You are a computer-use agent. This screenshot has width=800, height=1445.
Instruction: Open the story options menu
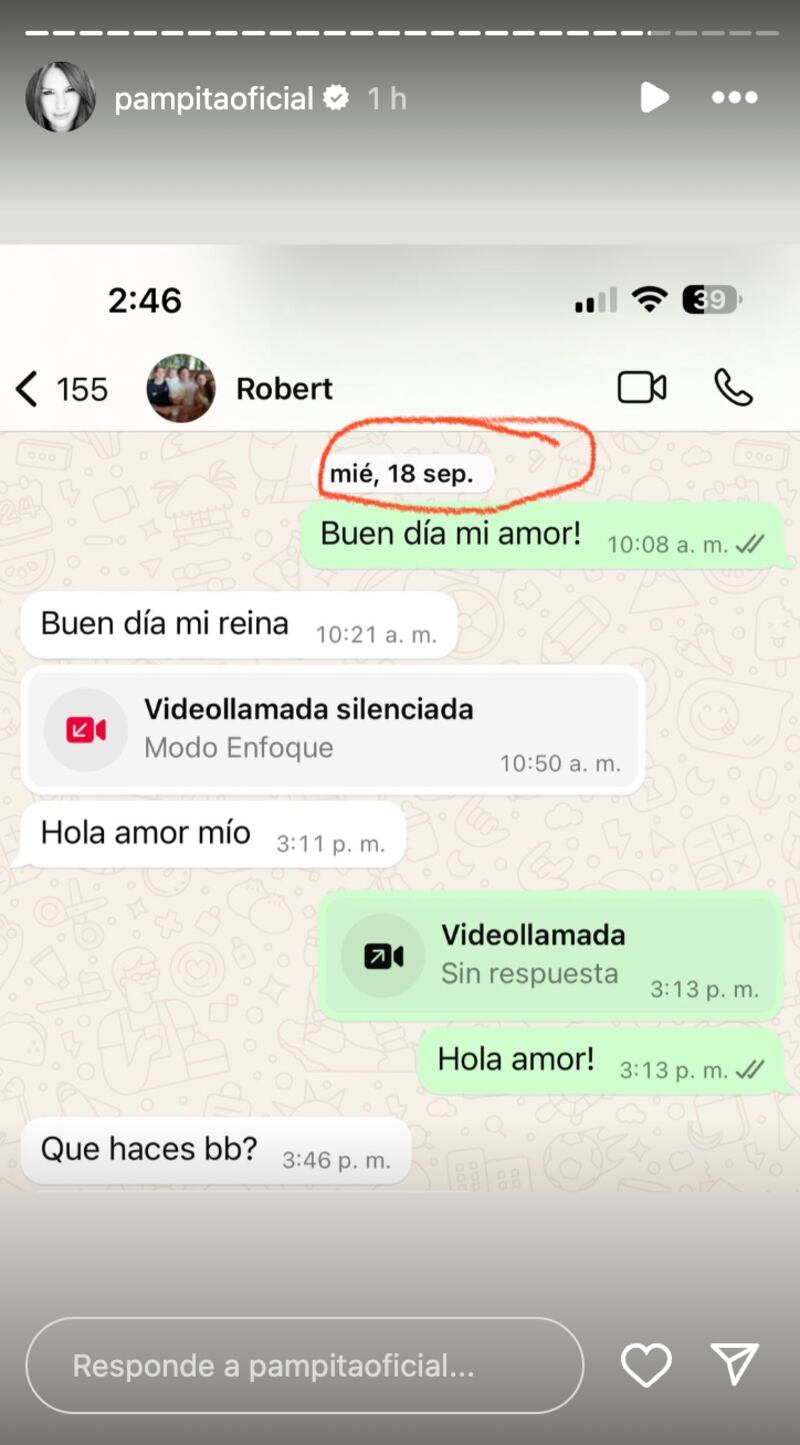click(x=734, y=97)
